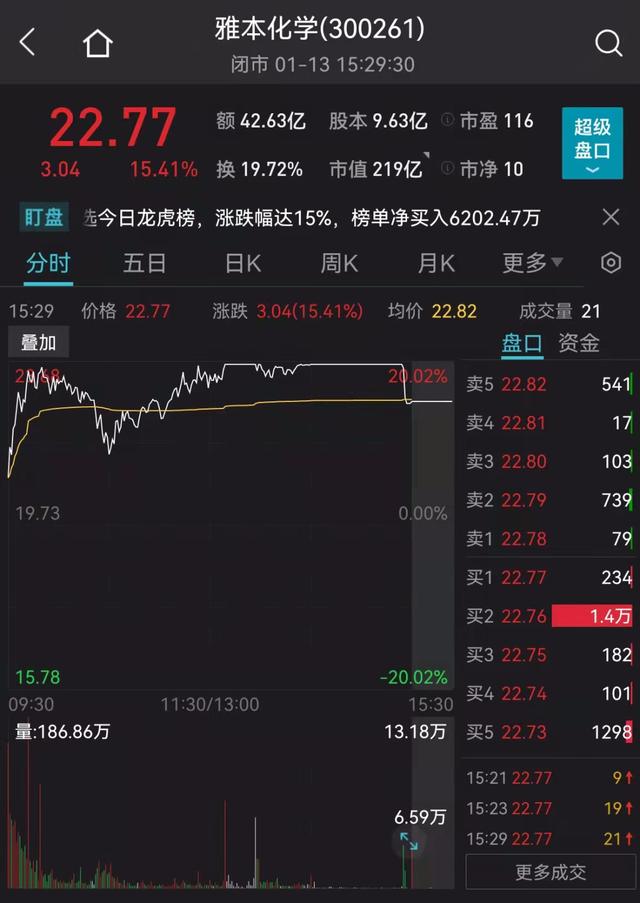Select the 盘口 order book tab
Image resolution: width=640 pixels, height=903 pixels.
coord(521,343)
